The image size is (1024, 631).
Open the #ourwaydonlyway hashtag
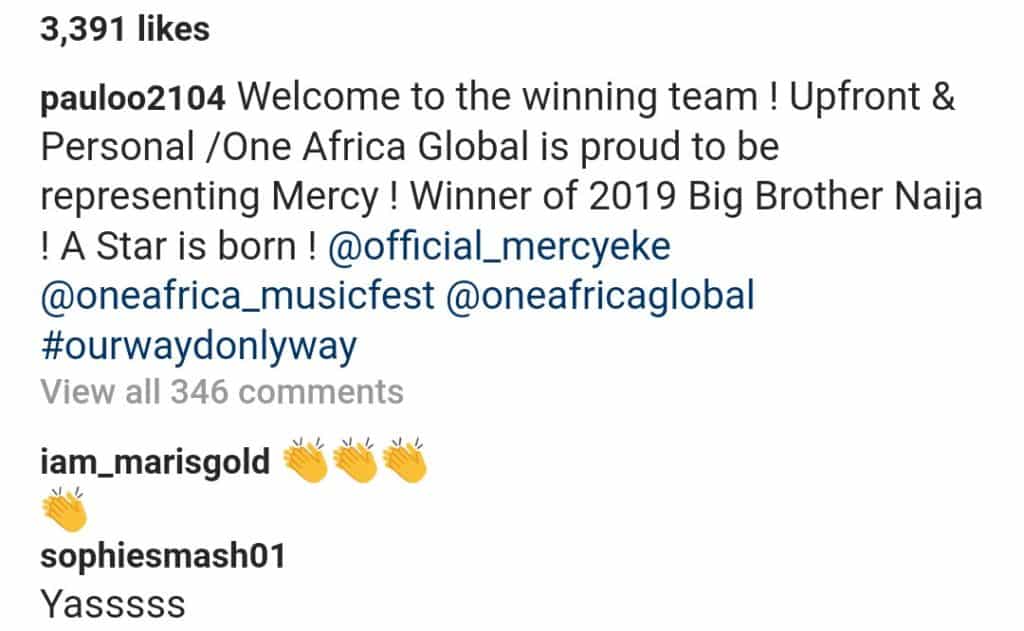click(x=198, y=346)
